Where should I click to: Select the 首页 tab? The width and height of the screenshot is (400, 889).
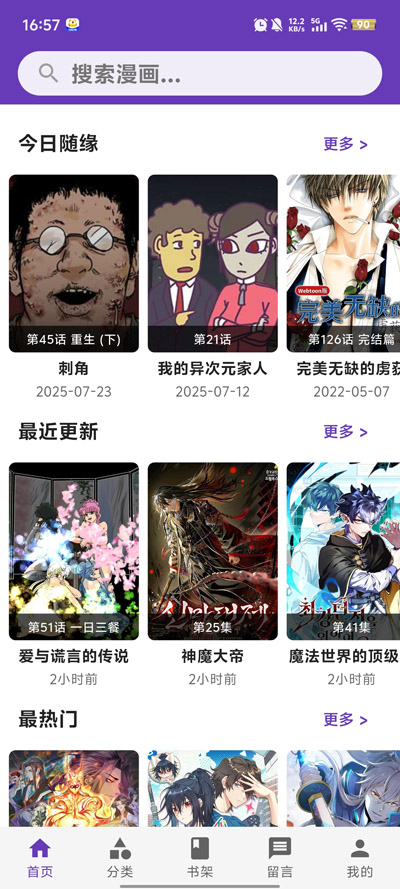tap(40, 858)
